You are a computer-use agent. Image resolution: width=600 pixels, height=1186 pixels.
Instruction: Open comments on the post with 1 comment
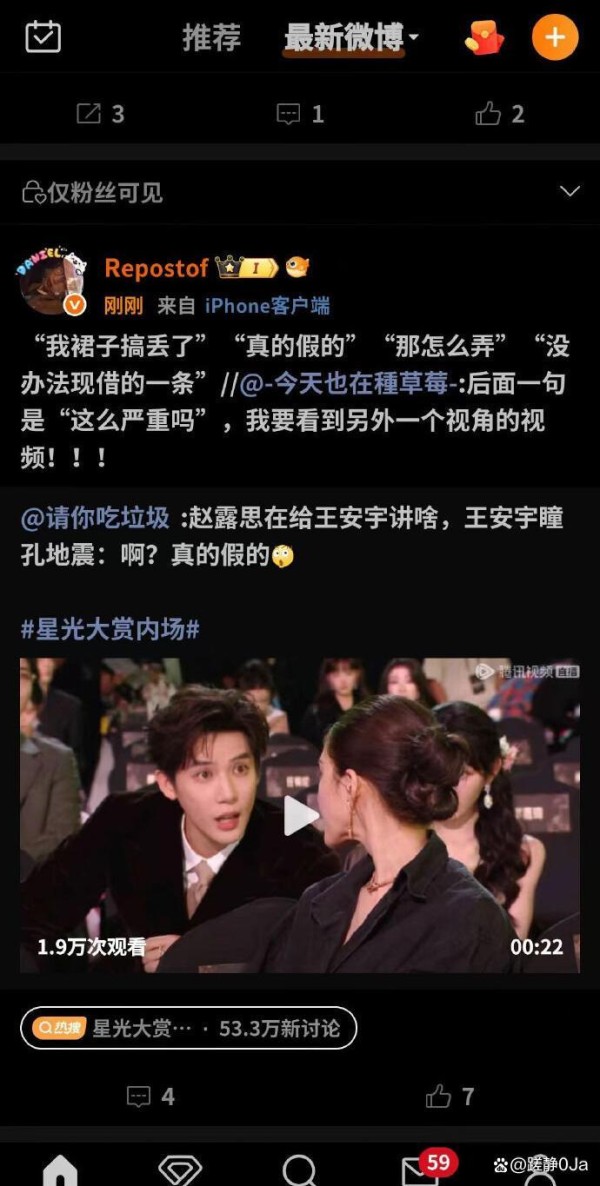pos(300,114)
